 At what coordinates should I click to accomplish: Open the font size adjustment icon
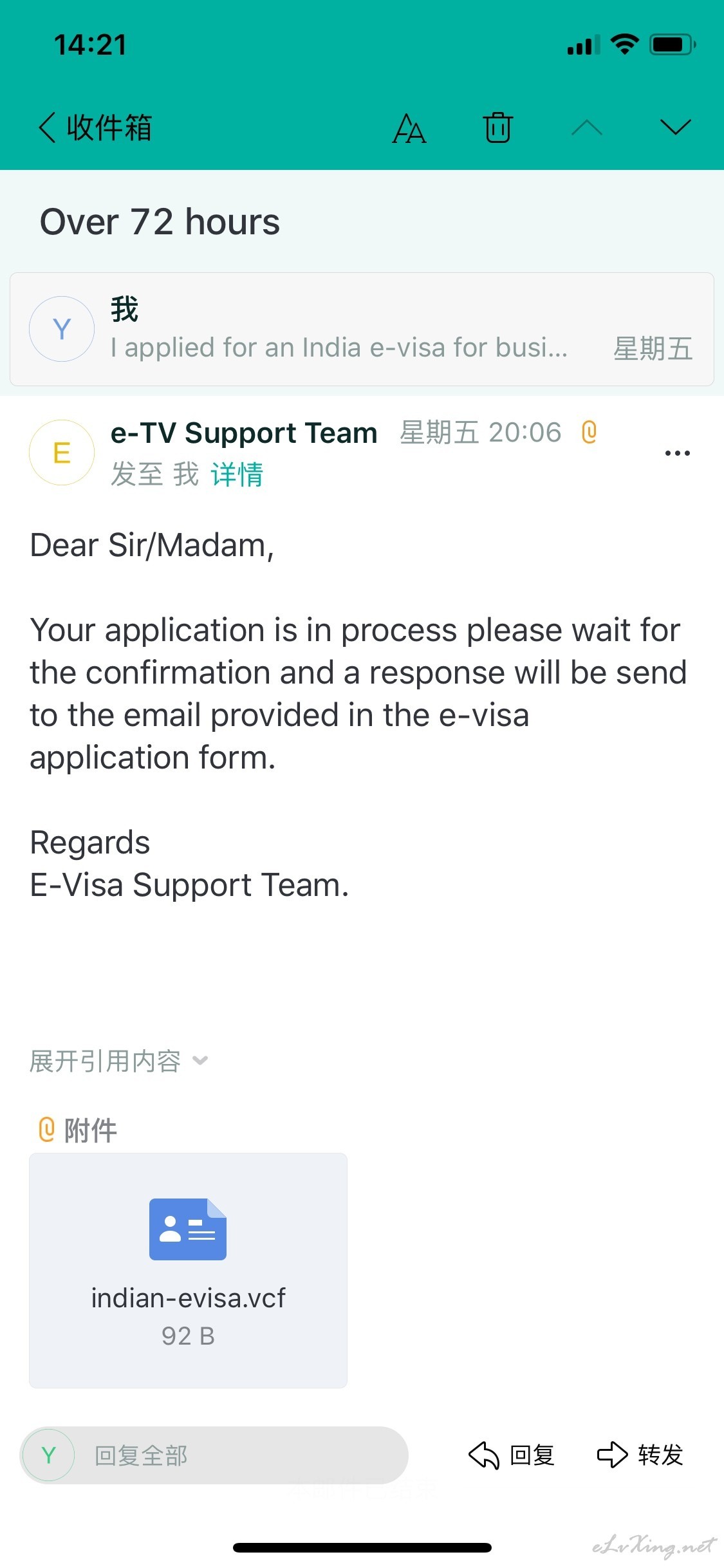[x=409, y=127]
